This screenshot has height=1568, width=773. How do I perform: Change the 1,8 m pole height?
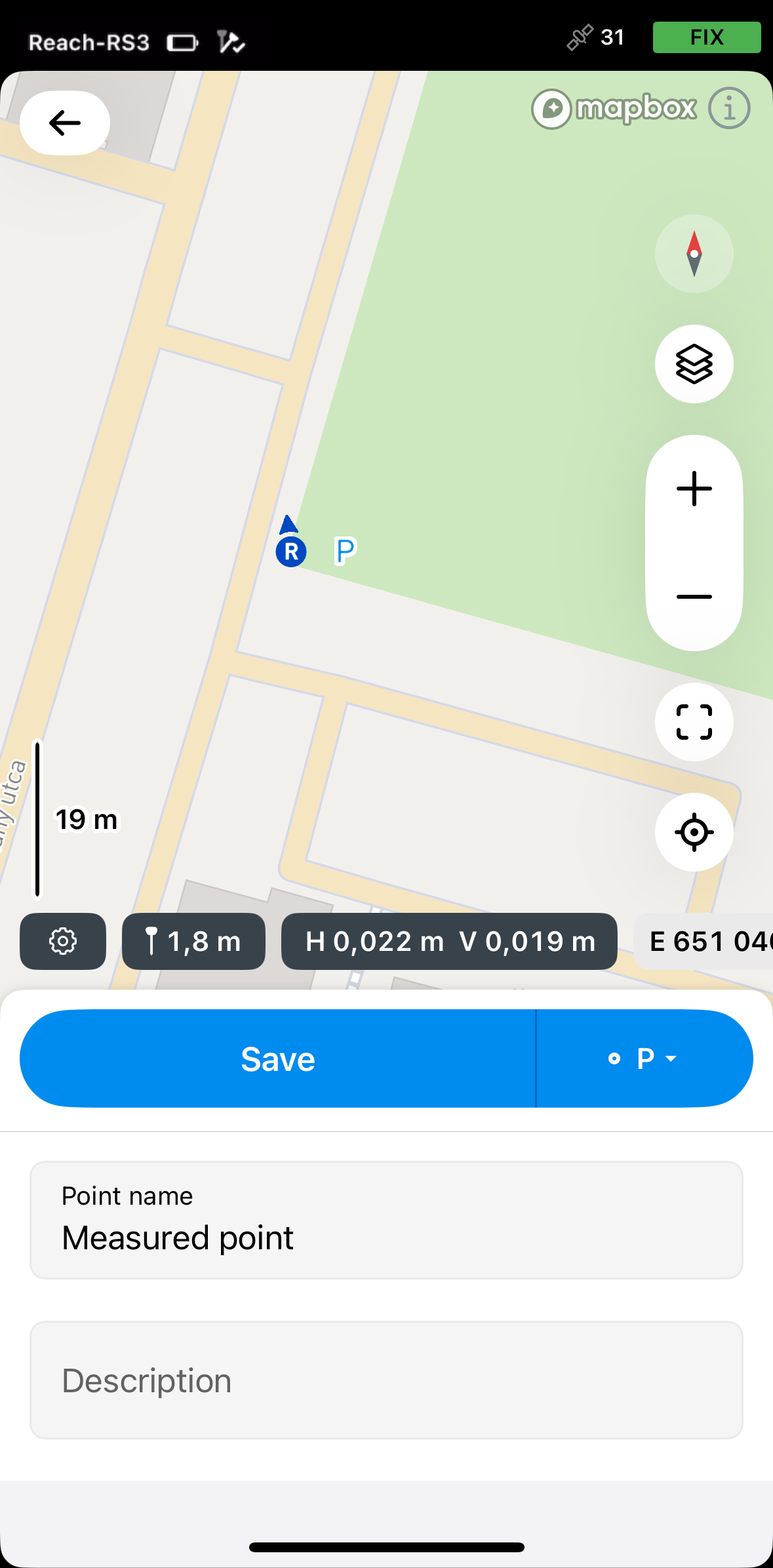193,941
